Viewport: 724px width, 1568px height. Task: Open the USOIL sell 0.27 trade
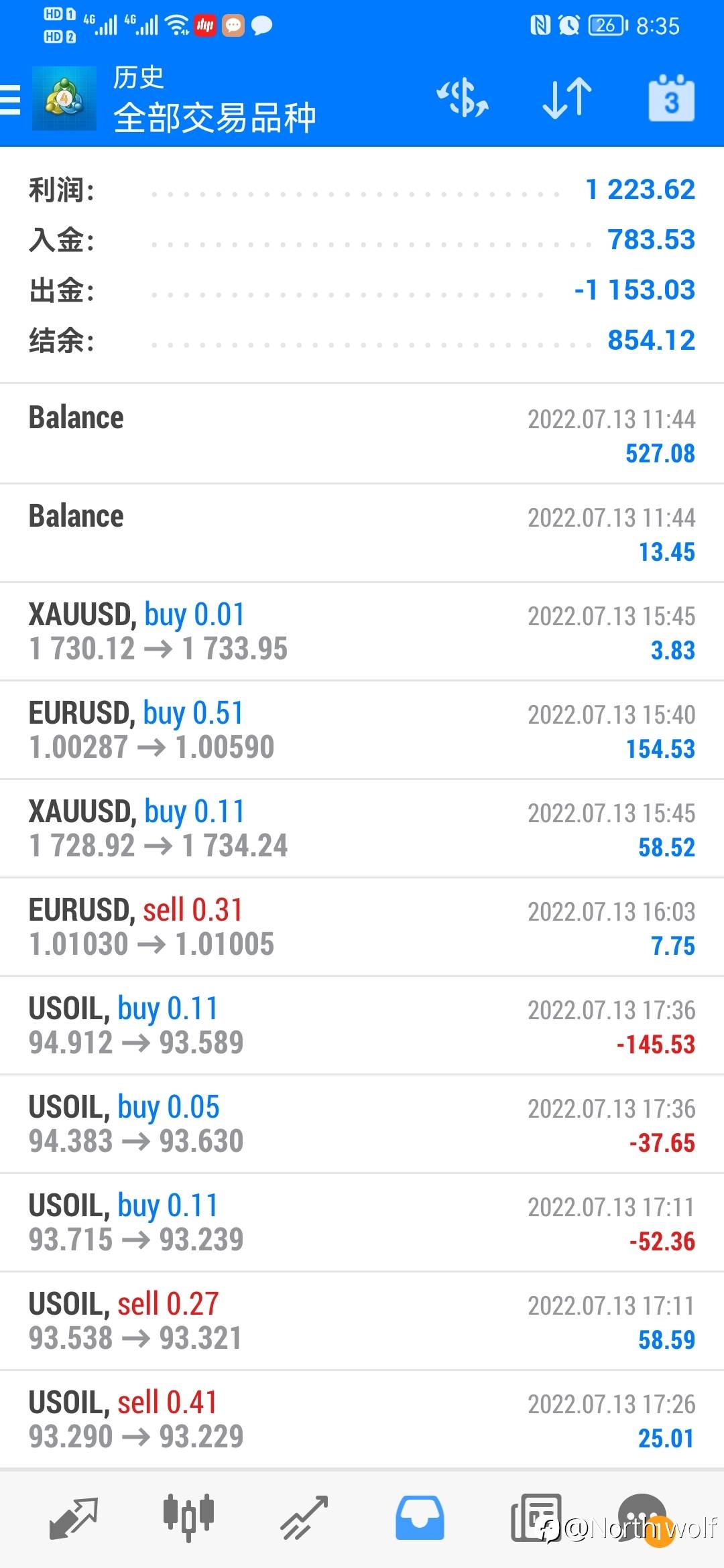pos(362,1321)
